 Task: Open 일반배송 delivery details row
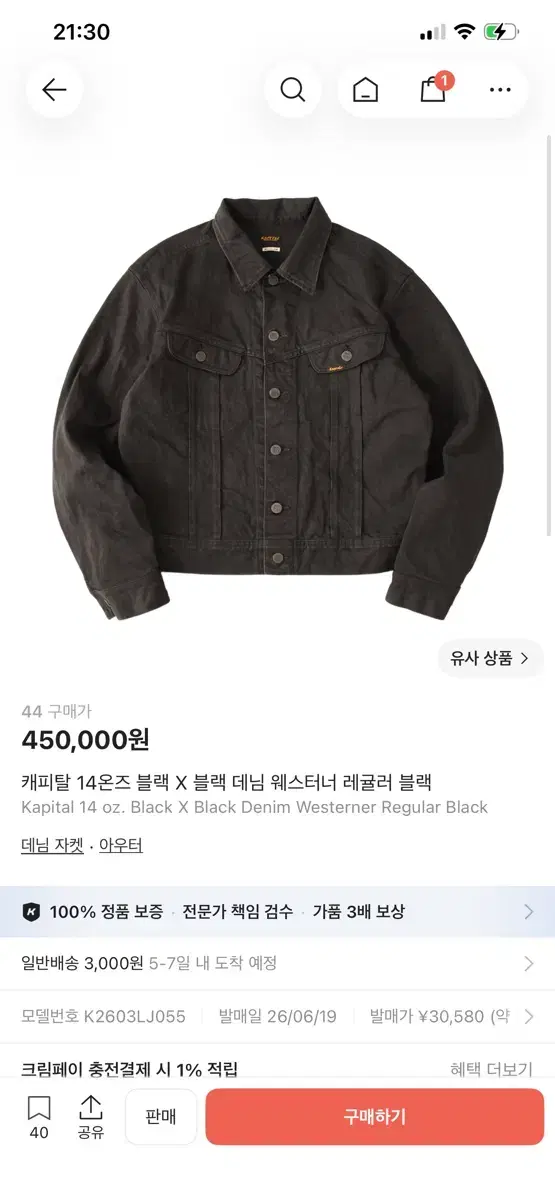coord(277,964)
